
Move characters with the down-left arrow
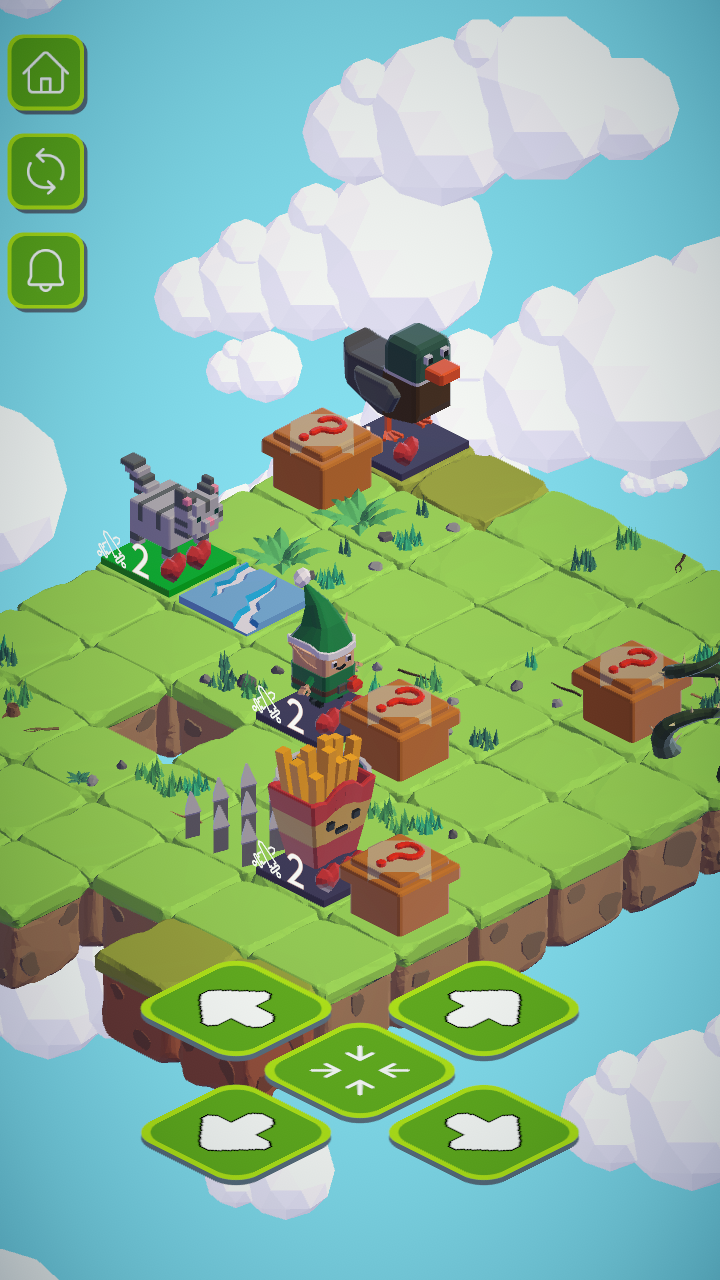236,1132
